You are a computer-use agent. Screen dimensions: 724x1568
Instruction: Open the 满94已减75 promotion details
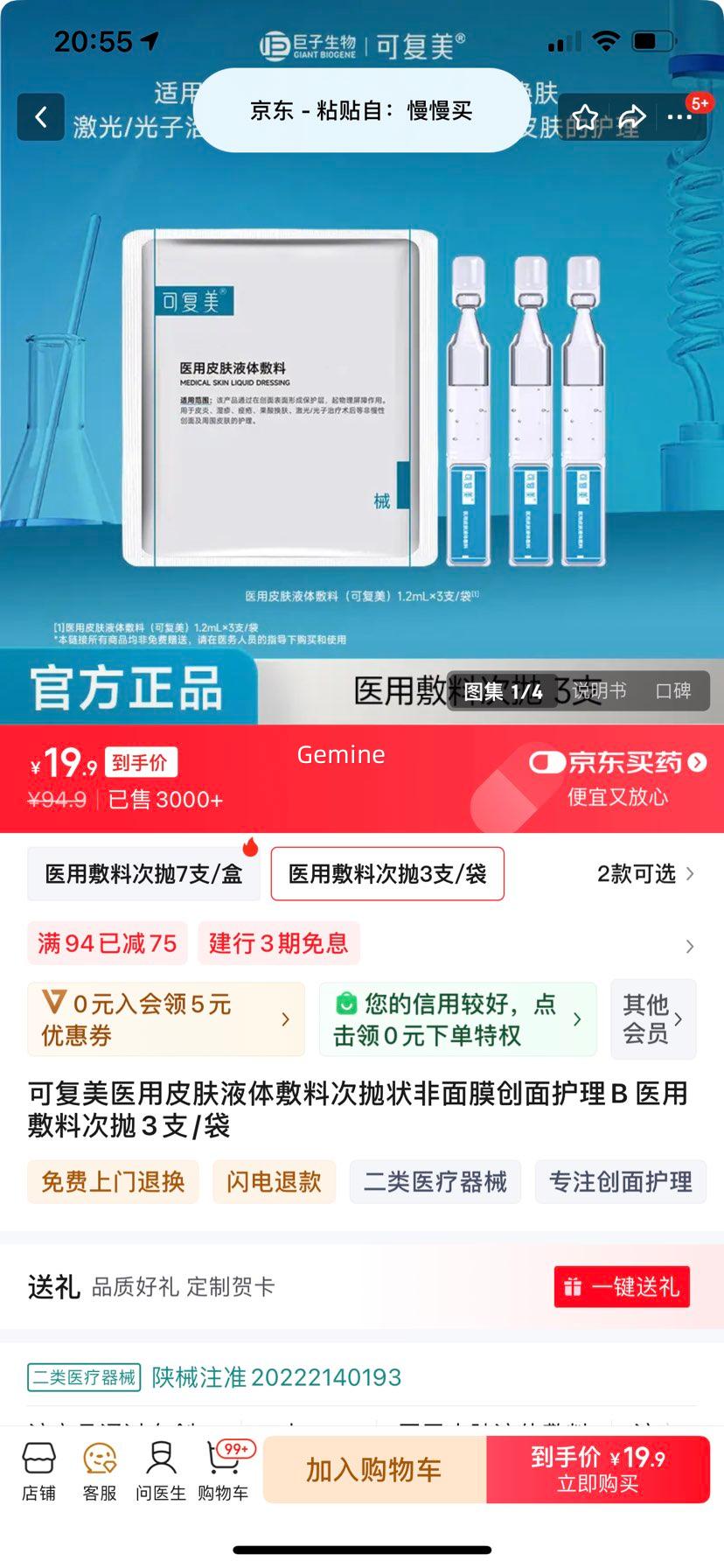[106, 943]
